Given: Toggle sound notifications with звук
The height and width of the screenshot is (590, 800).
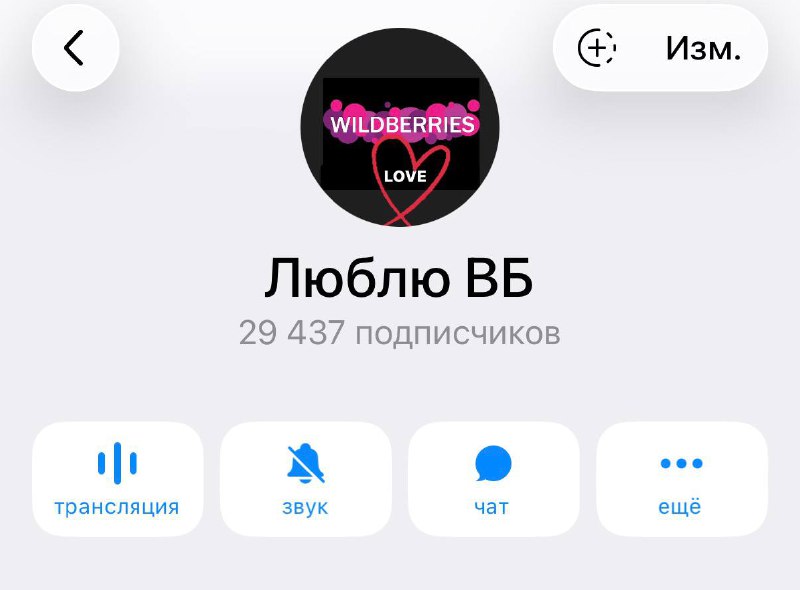Looking at the screenshot, I should [305, 478].
